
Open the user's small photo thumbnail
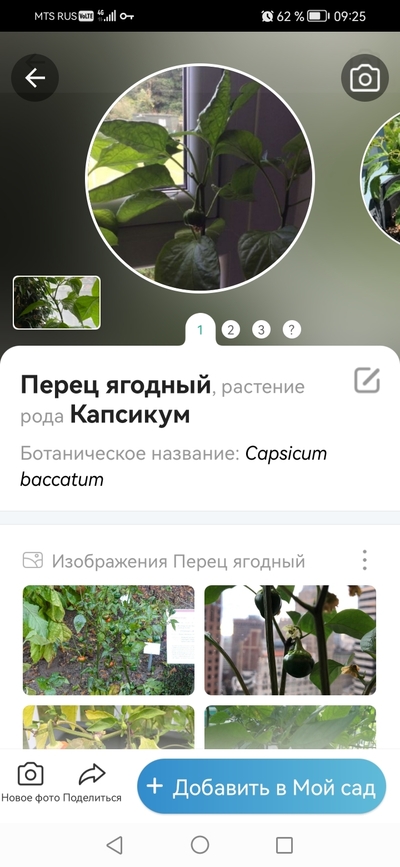click(x=57, y=302)
